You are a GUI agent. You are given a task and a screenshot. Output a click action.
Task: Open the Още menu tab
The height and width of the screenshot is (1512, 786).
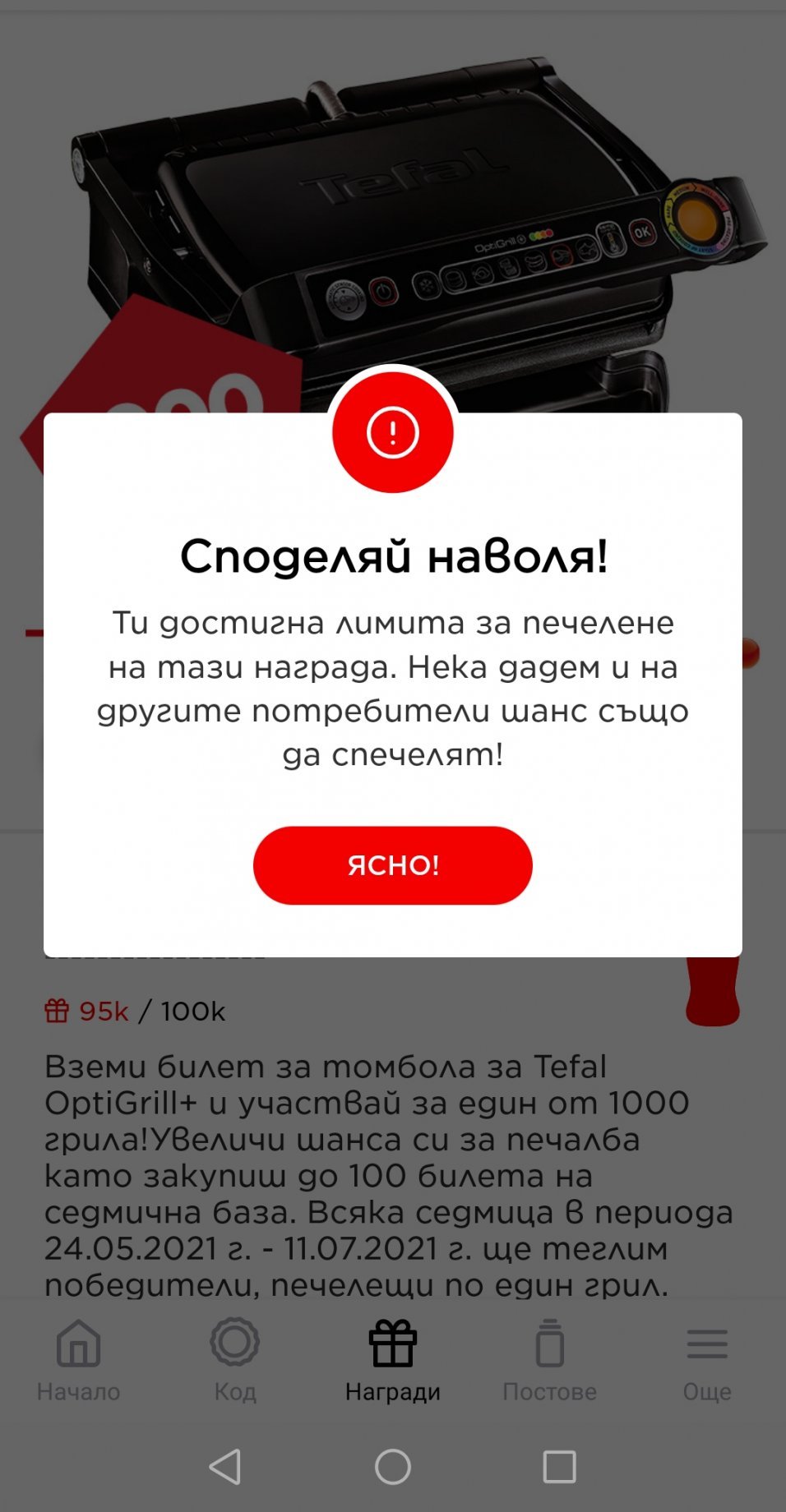point(706,1360)
